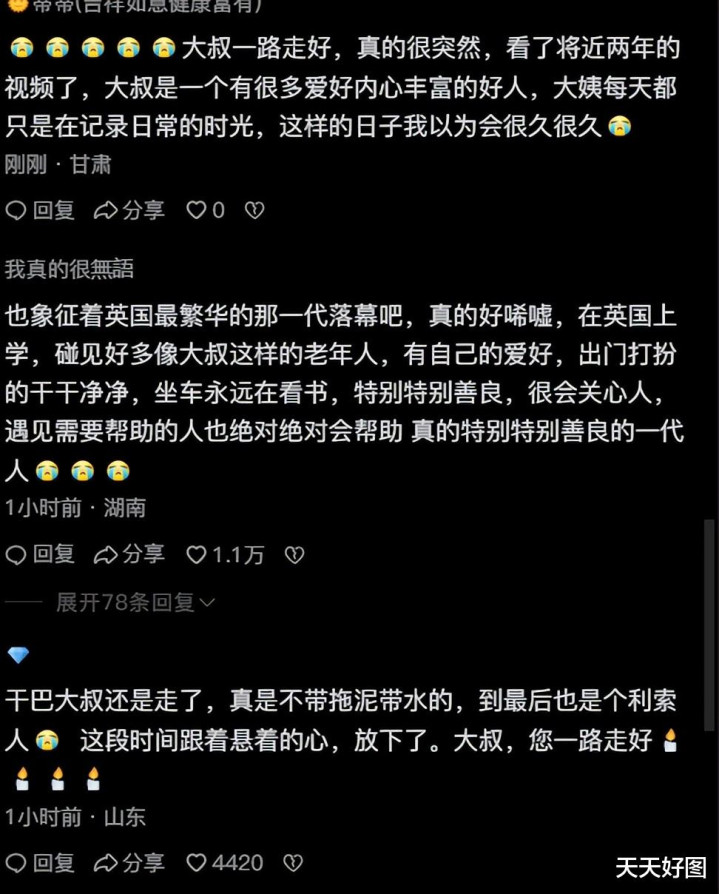This screenshot has height=894, width=719.
Task: Open the profile of 我真的很無語
Action: [69, 268]
